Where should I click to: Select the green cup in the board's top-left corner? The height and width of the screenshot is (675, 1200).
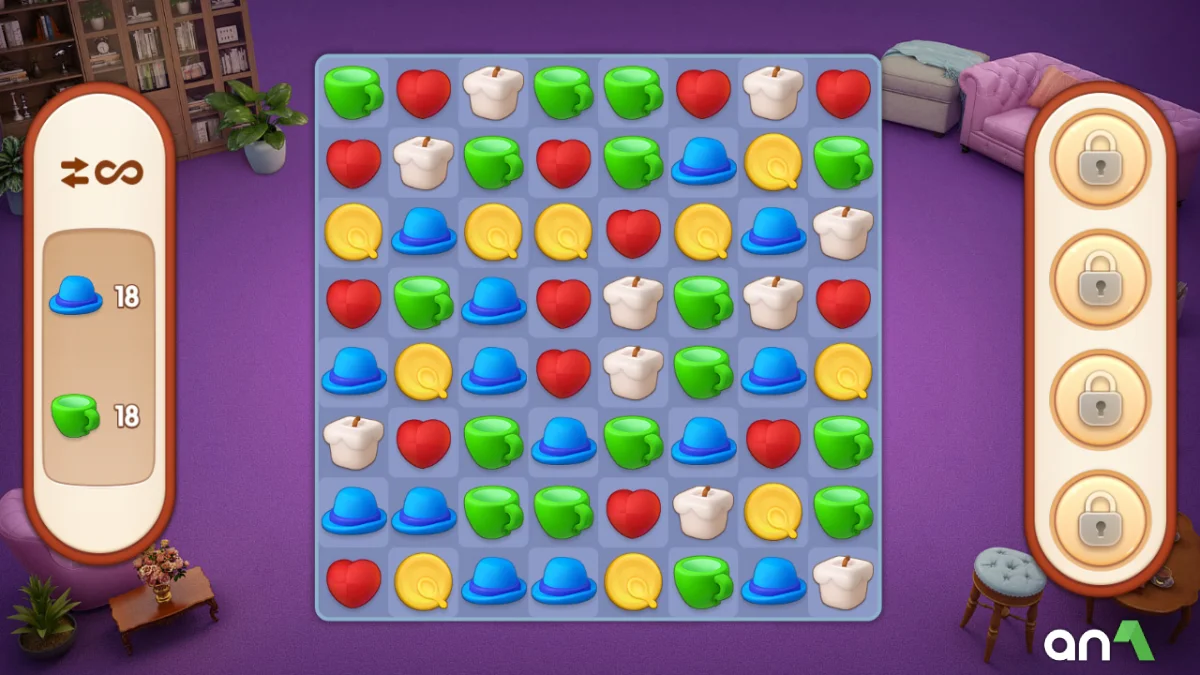click(x=353, y=92)
